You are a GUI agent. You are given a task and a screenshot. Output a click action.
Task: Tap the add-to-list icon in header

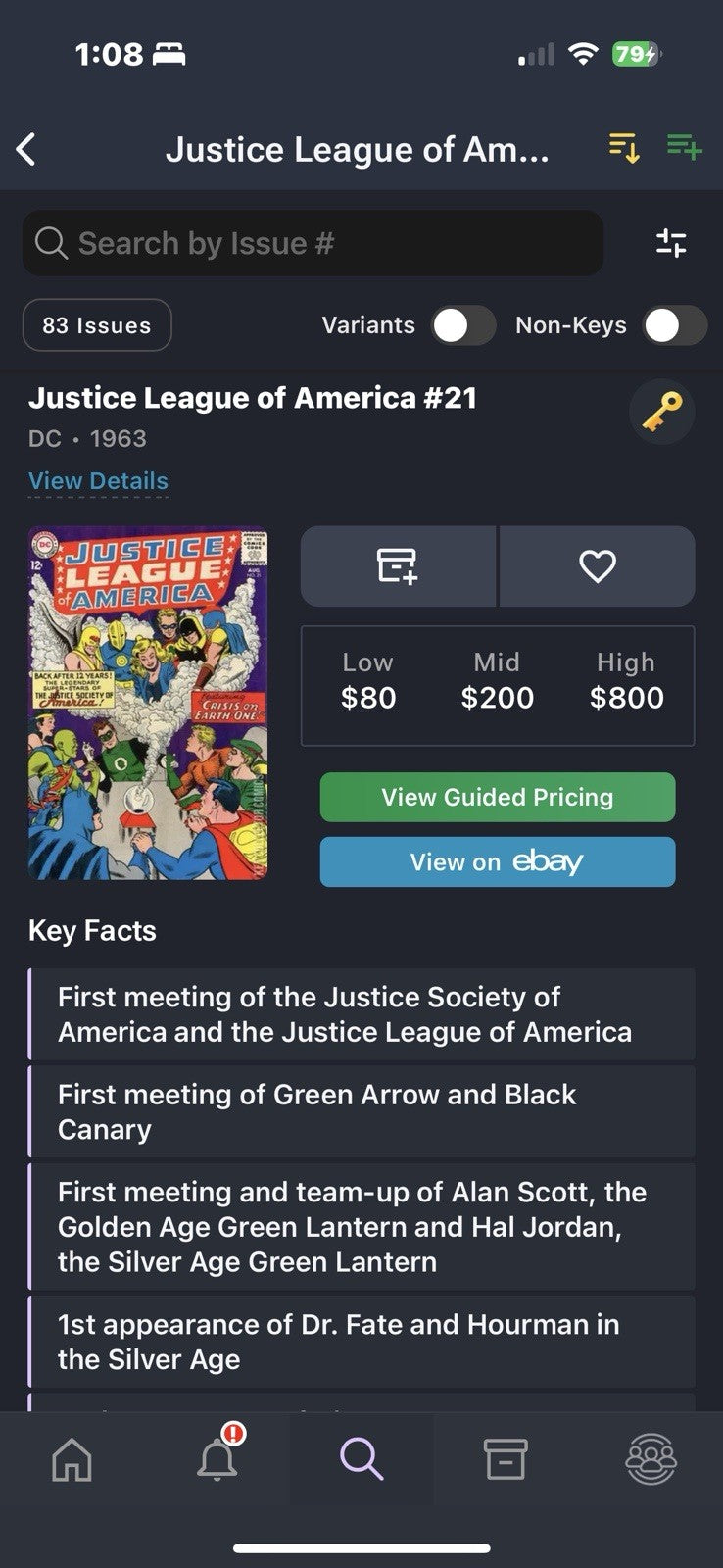click(x=684, y=148)
